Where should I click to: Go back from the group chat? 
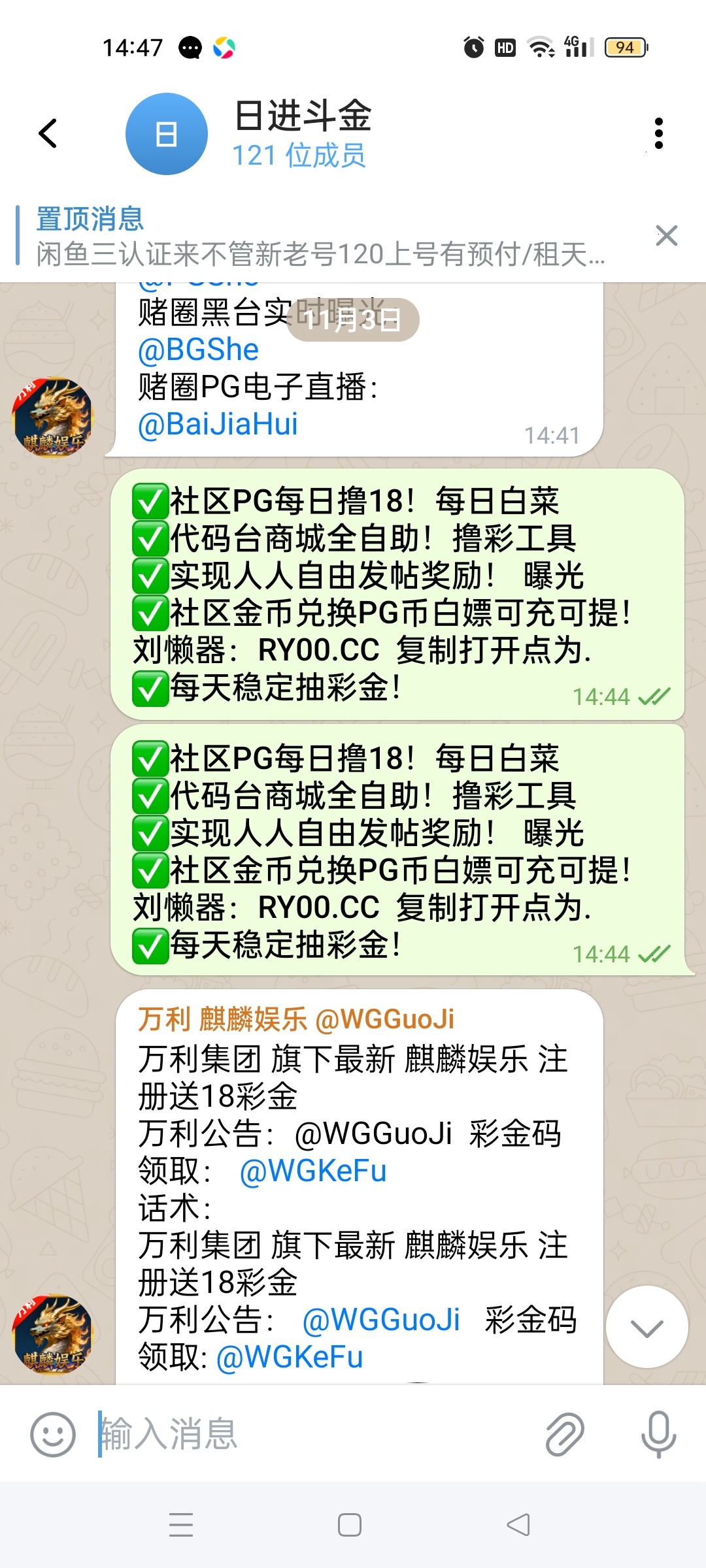pos(48,134)
